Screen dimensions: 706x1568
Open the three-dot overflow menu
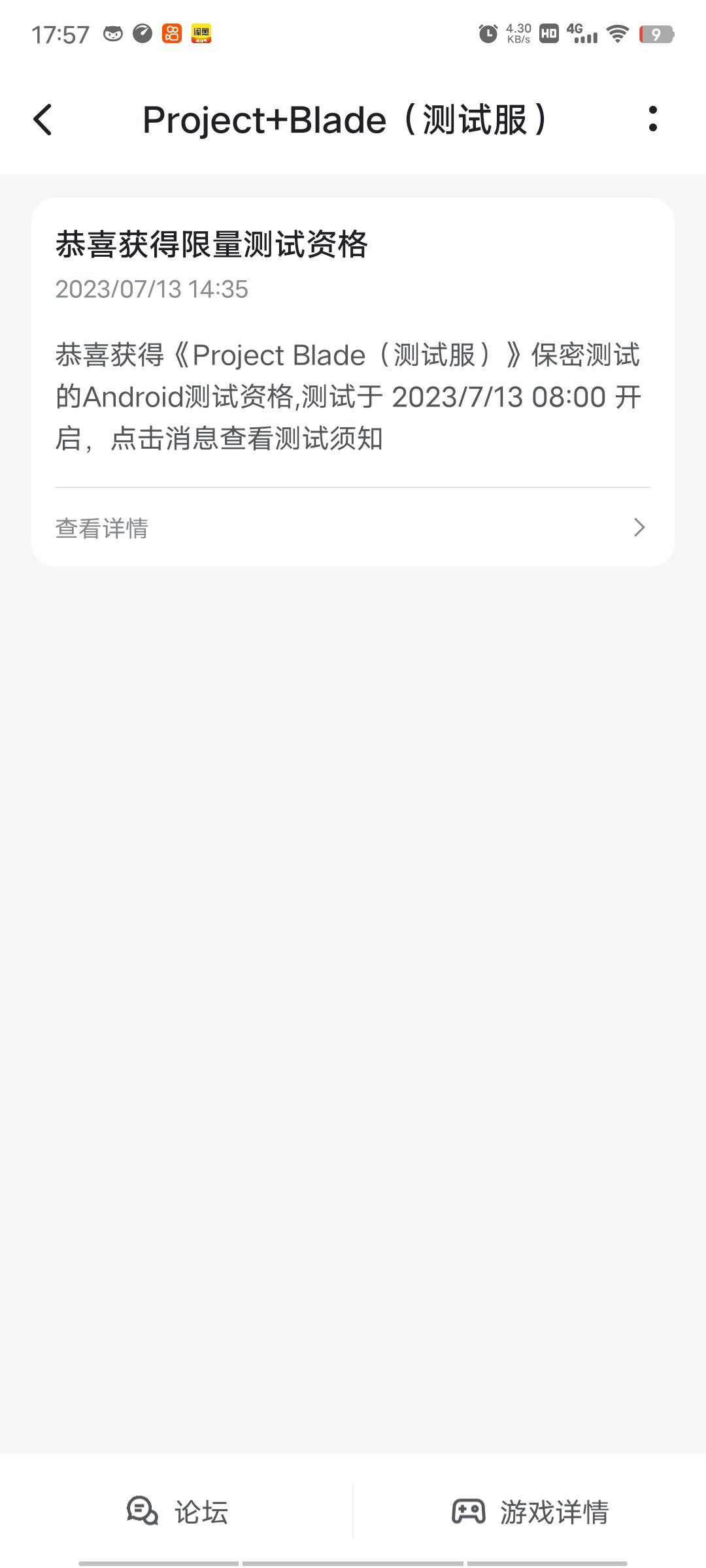pos(652,119)
